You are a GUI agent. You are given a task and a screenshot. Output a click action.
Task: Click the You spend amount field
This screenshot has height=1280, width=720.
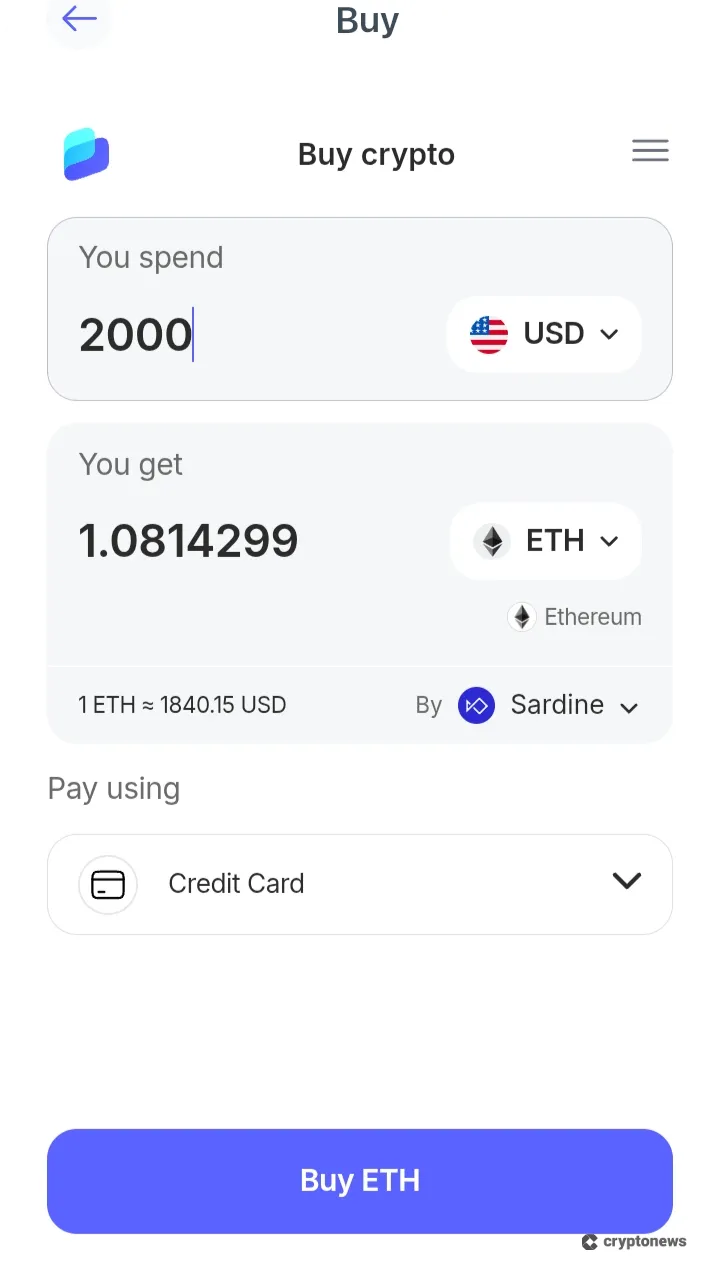[x=135, y=334]
